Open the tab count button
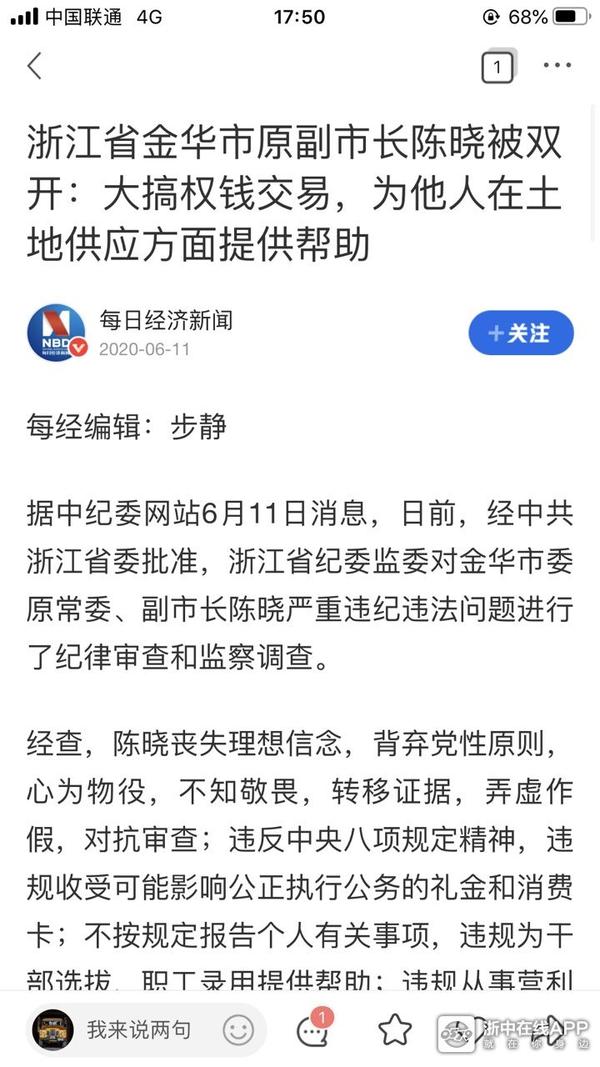The width and height of the screenshot is (600, 1067). [497, 67]
